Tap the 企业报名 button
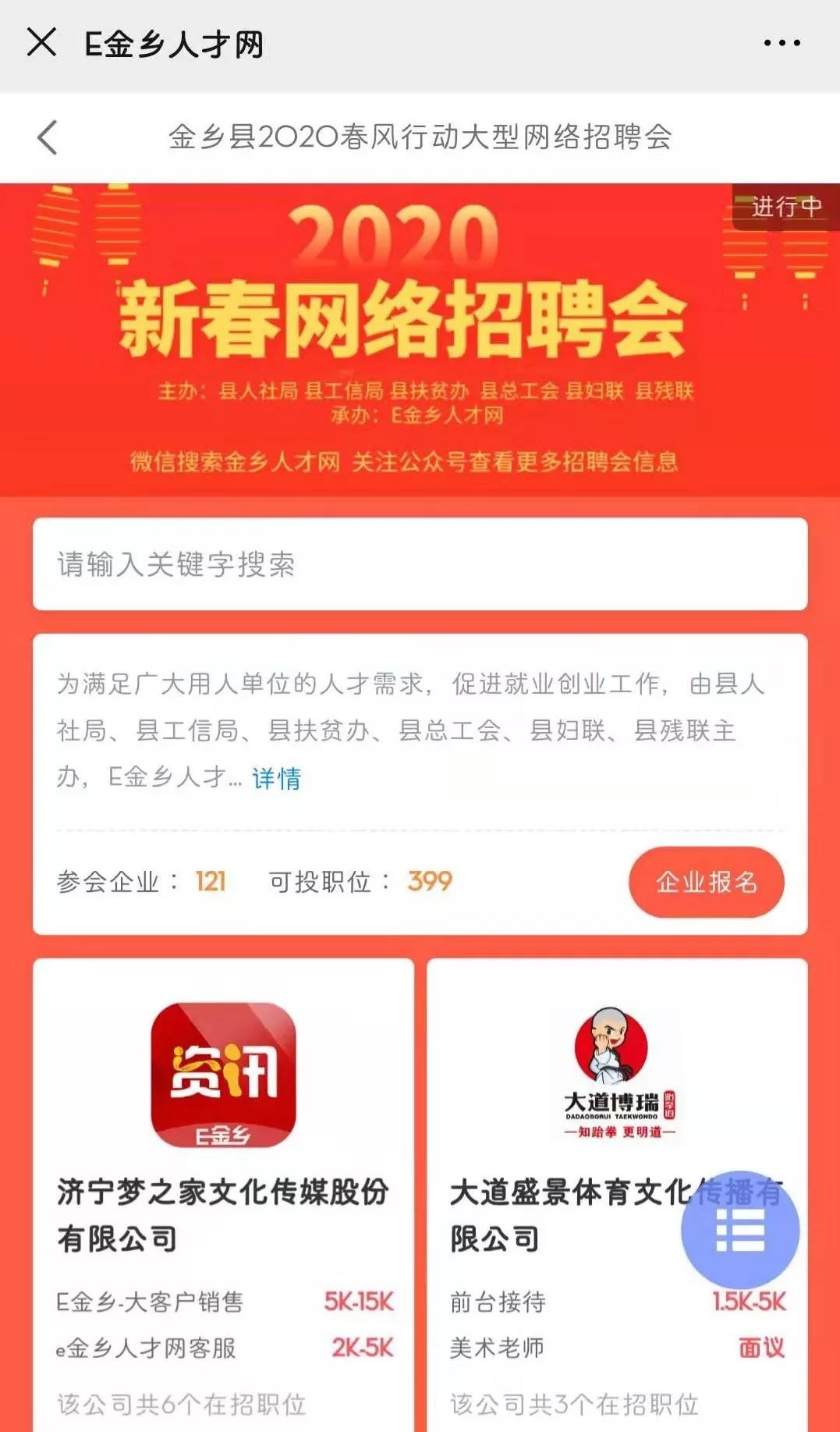 pyautogui.click(x=706, y=882)
